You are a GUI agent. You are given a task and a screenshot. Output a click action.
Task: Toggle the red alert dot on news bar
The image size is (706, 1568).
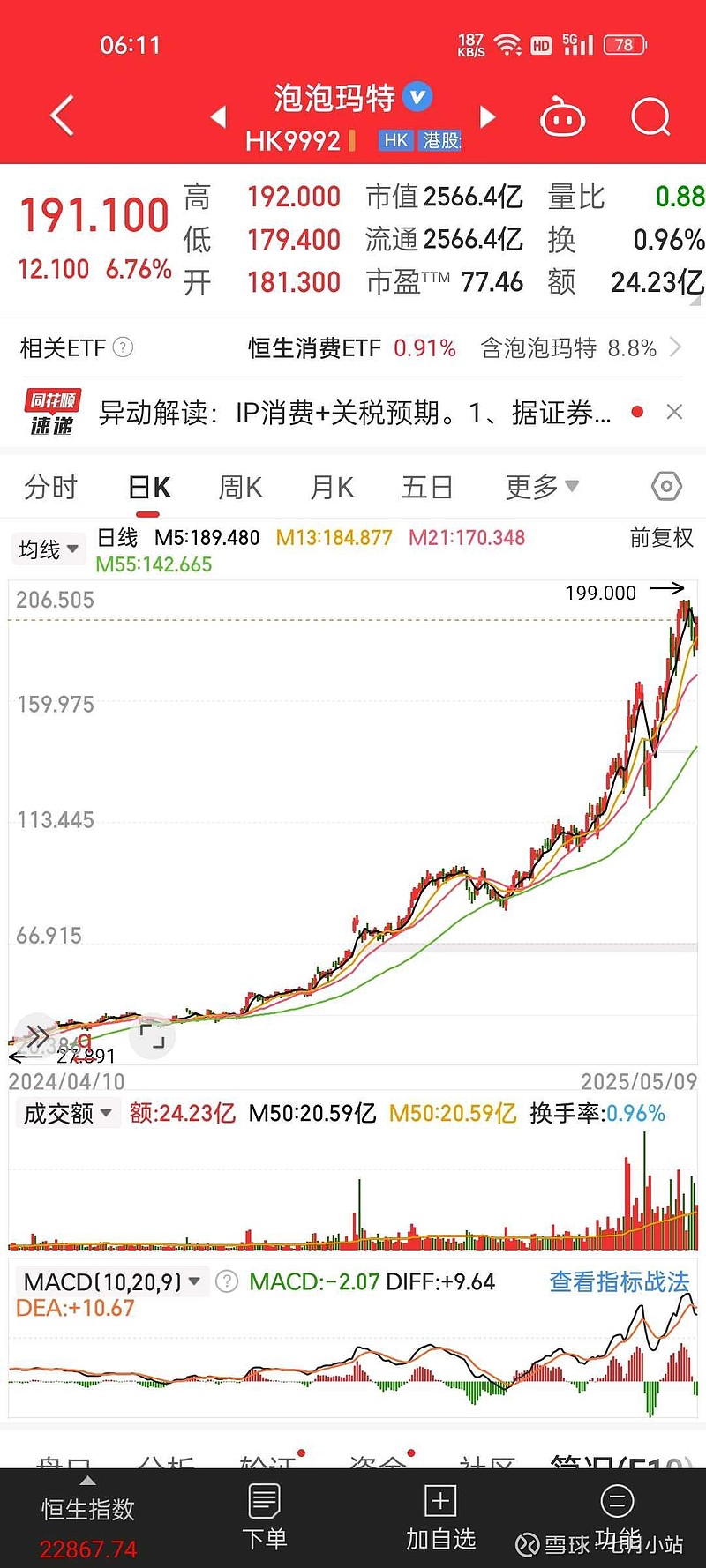click(637, 411)
